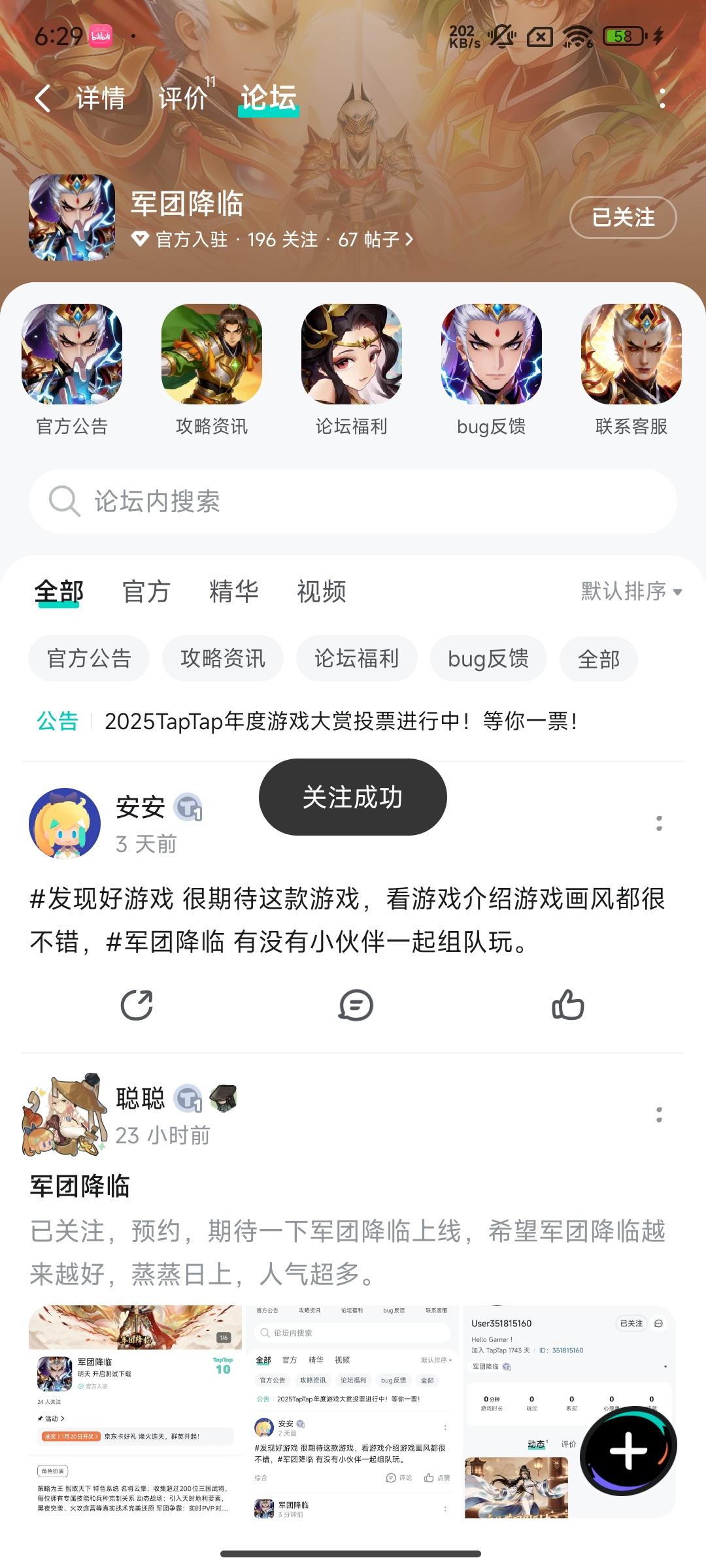Switch to the 视频 posts tab

(321, 592)
